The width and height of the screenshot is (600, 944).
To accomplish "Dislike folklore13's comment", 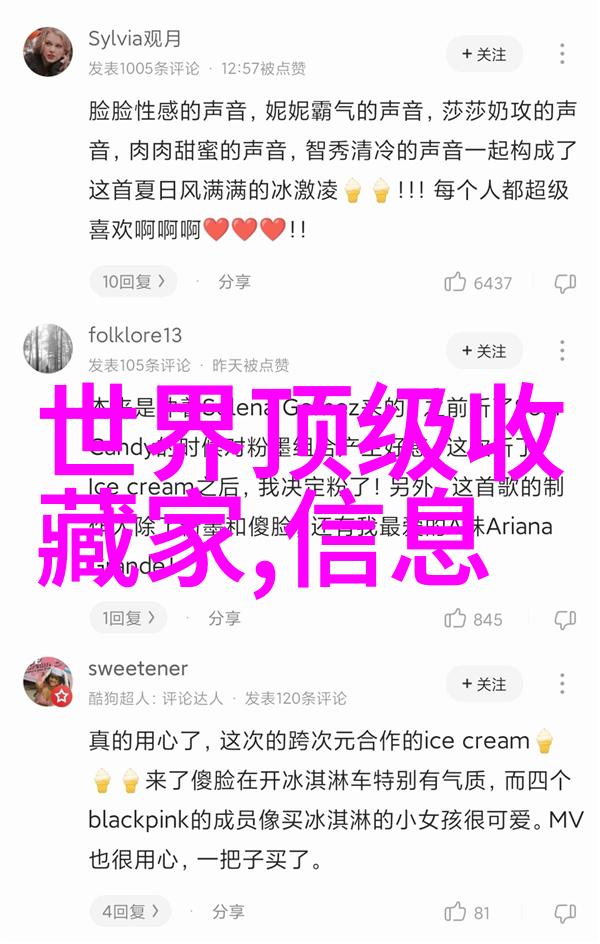I will point(566,619).
